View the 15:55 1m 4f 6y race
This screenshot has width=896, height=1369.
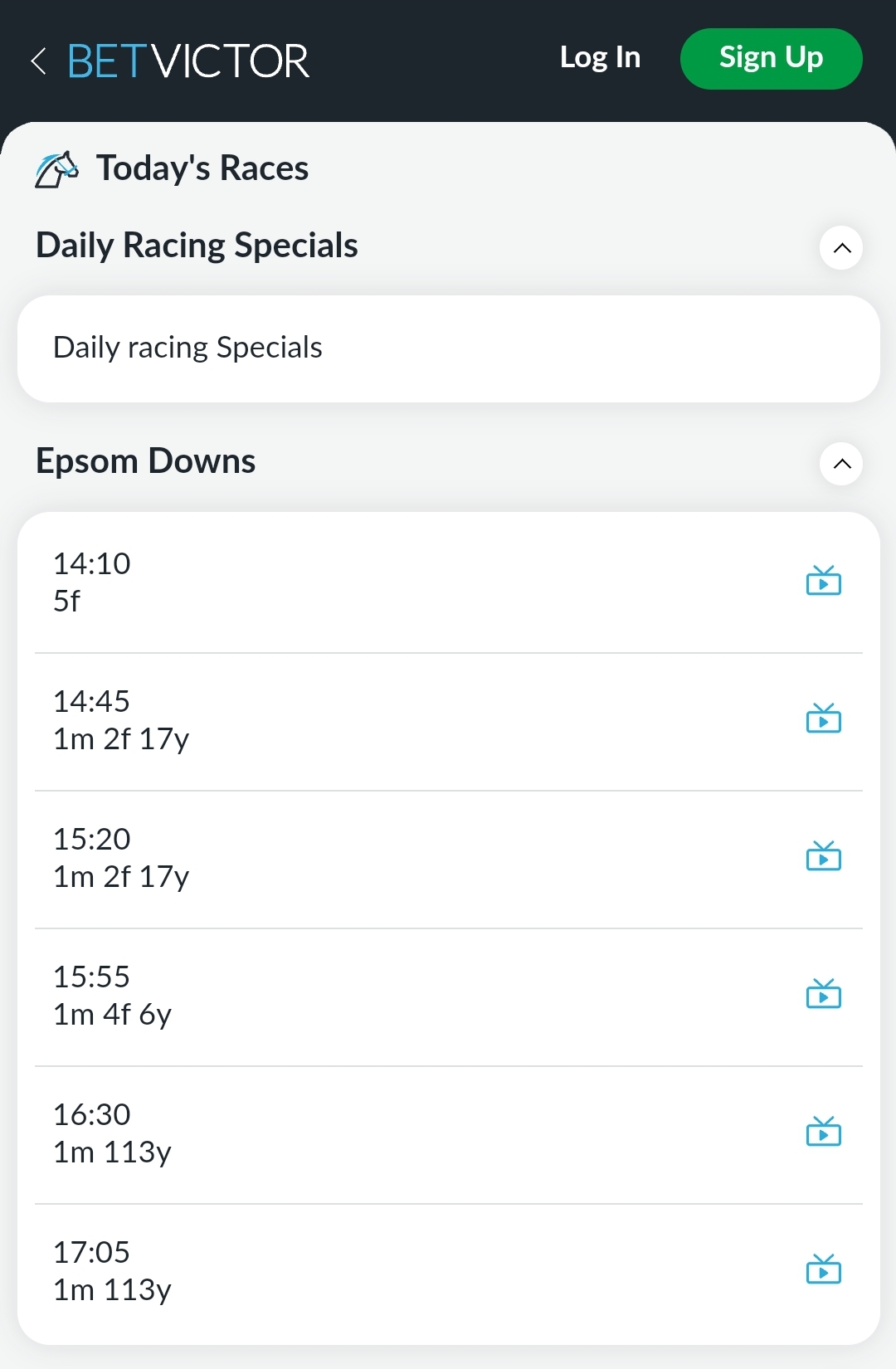tap(373, 995)
